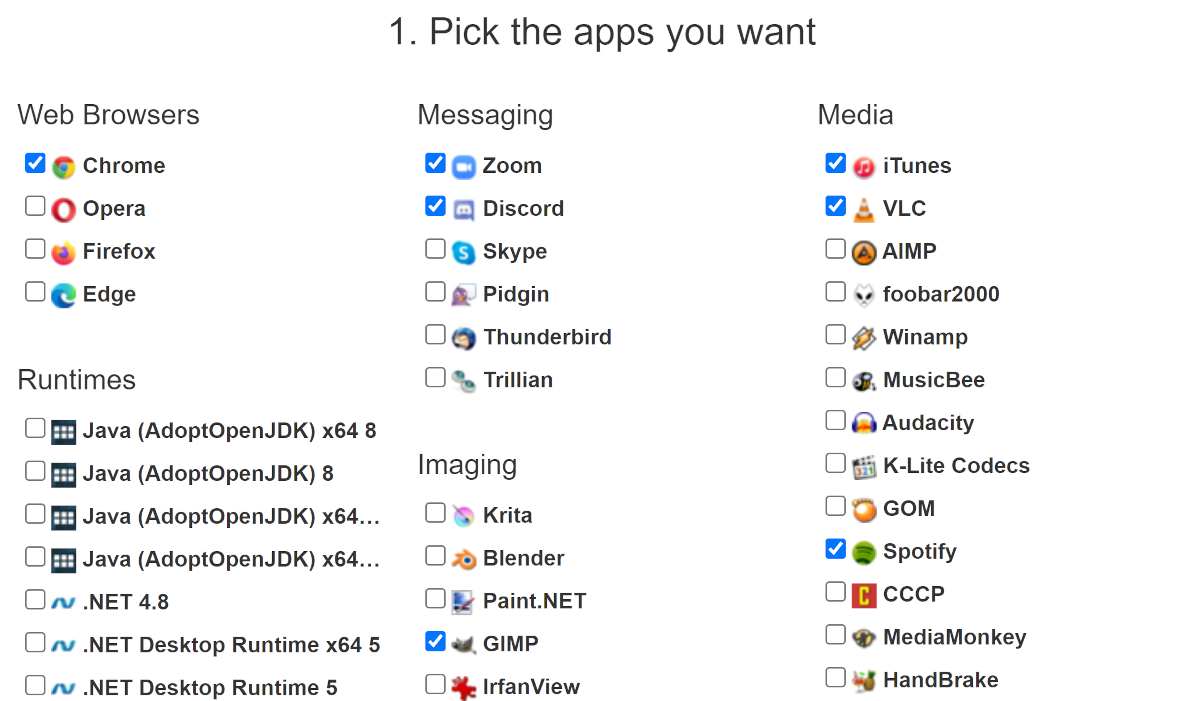
Task: Uncheck the Chrome checkbox
Action: [35, 163]
